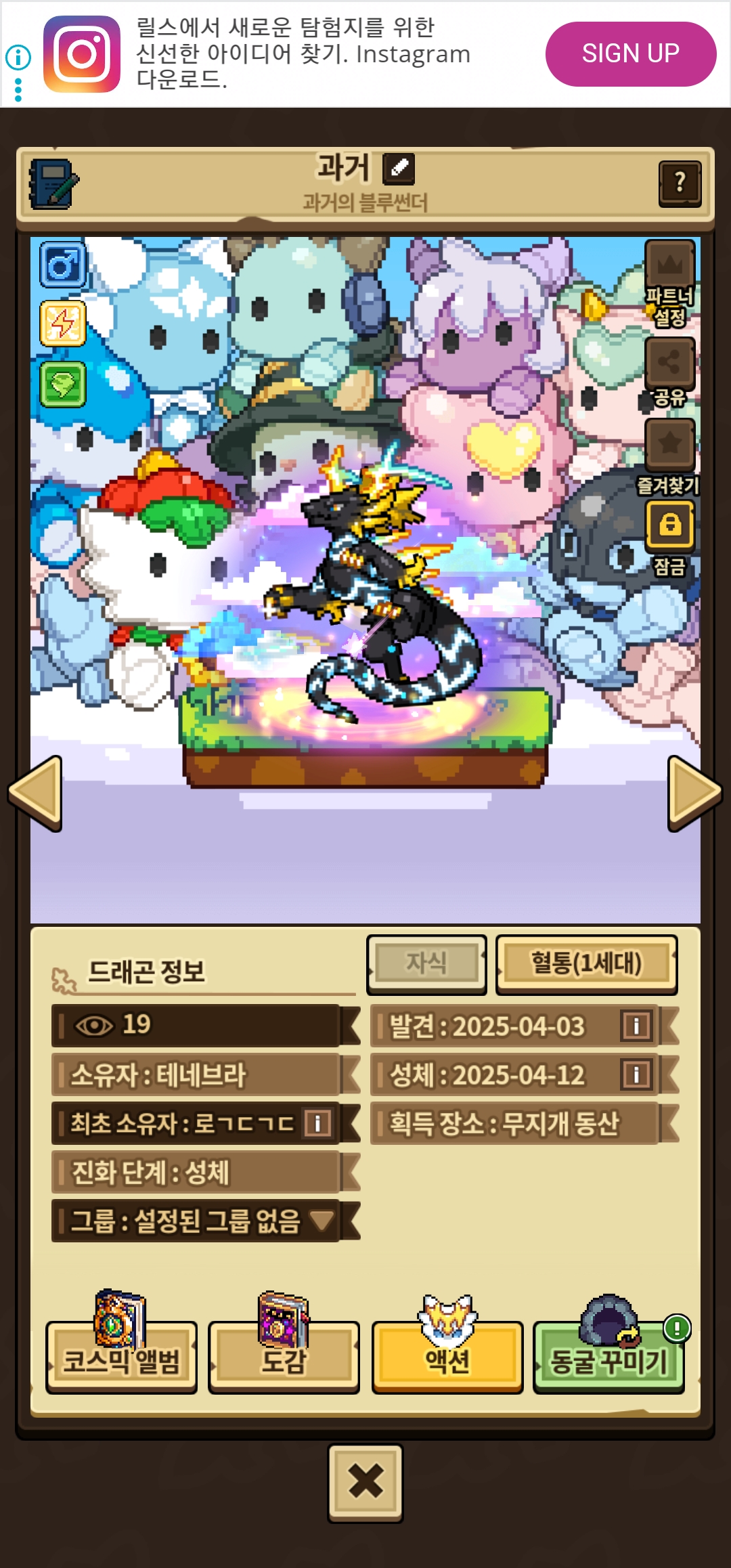Open the 도감 encyclopedia

pos(284,1358)
